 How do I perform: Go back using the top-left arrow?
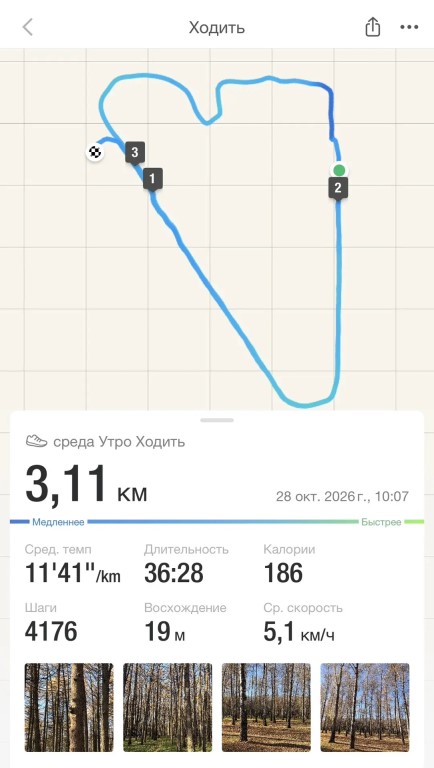[x=27, y=27]
